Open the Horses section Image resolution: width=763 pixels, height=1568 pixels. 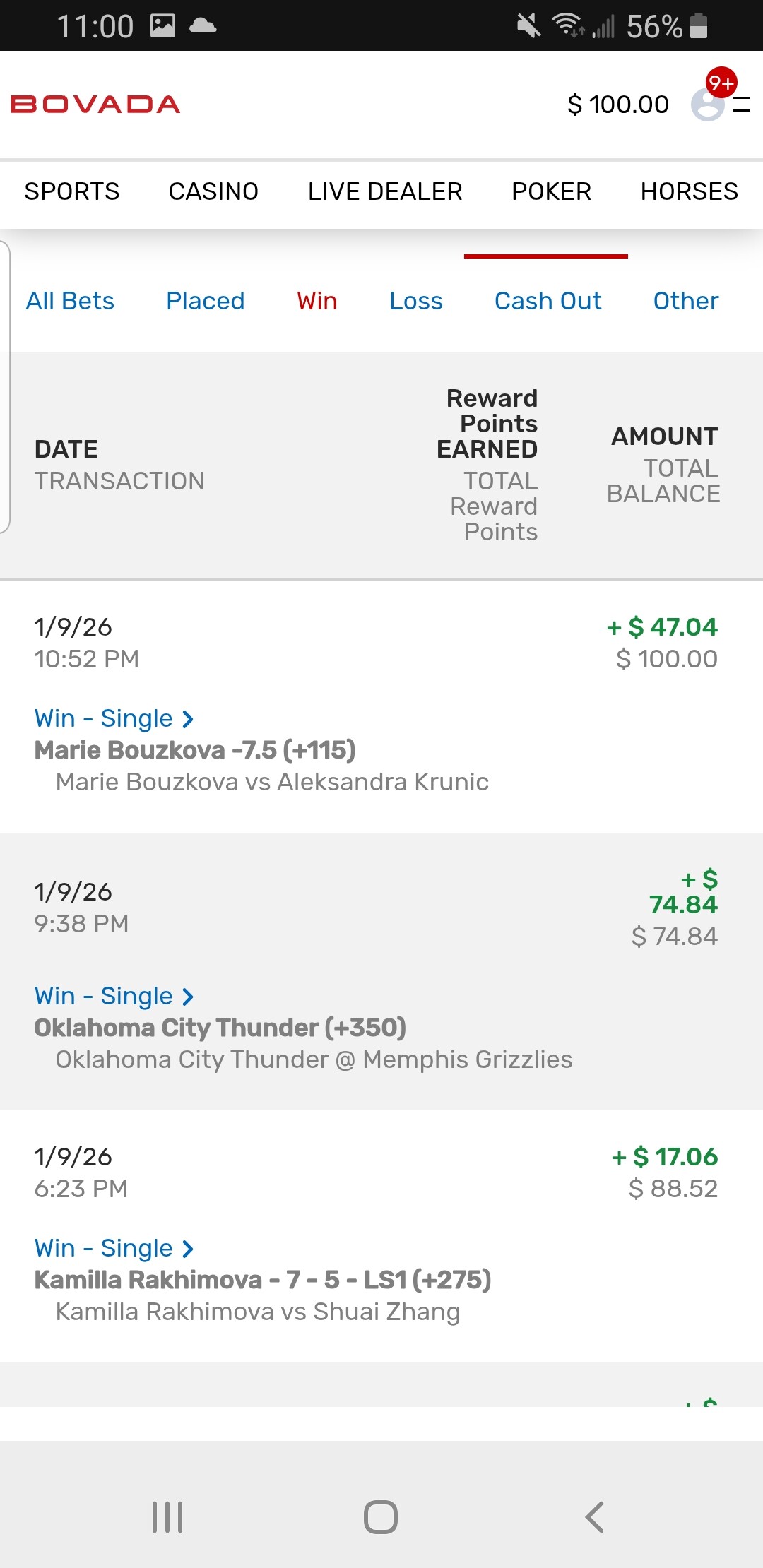(x=689, y=191)
